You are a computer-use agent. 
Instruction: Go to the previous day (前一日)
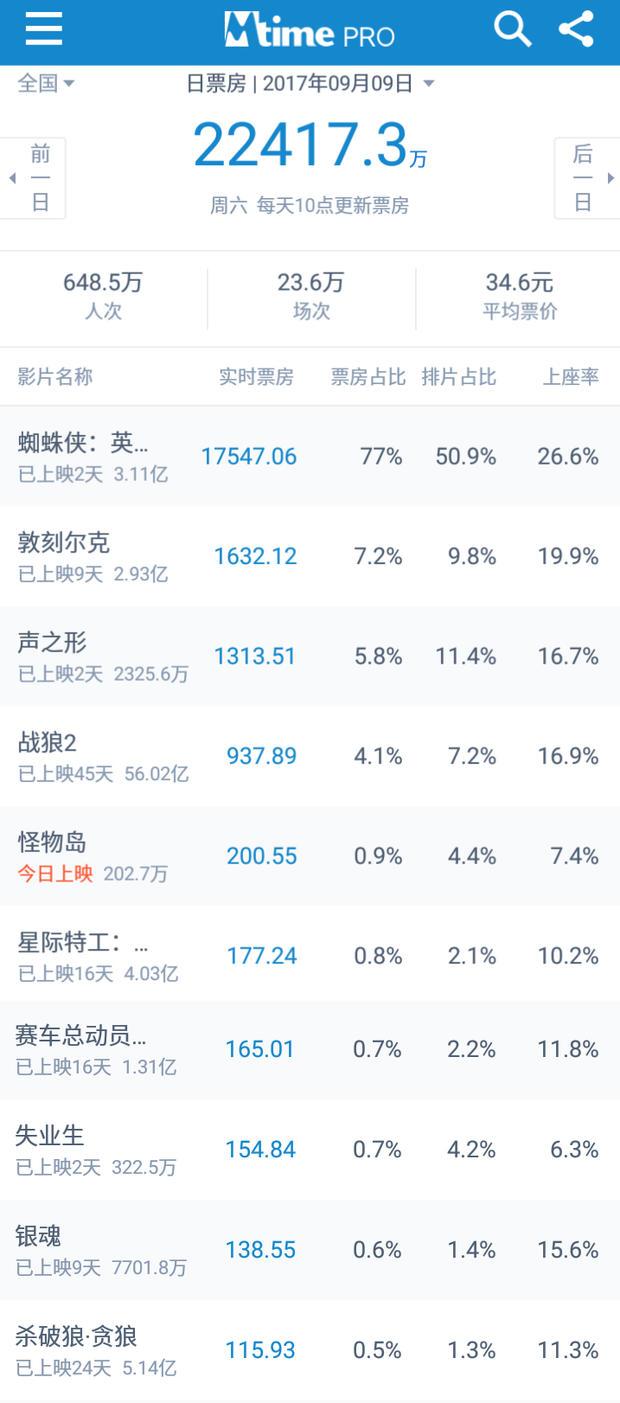point(33,178)
